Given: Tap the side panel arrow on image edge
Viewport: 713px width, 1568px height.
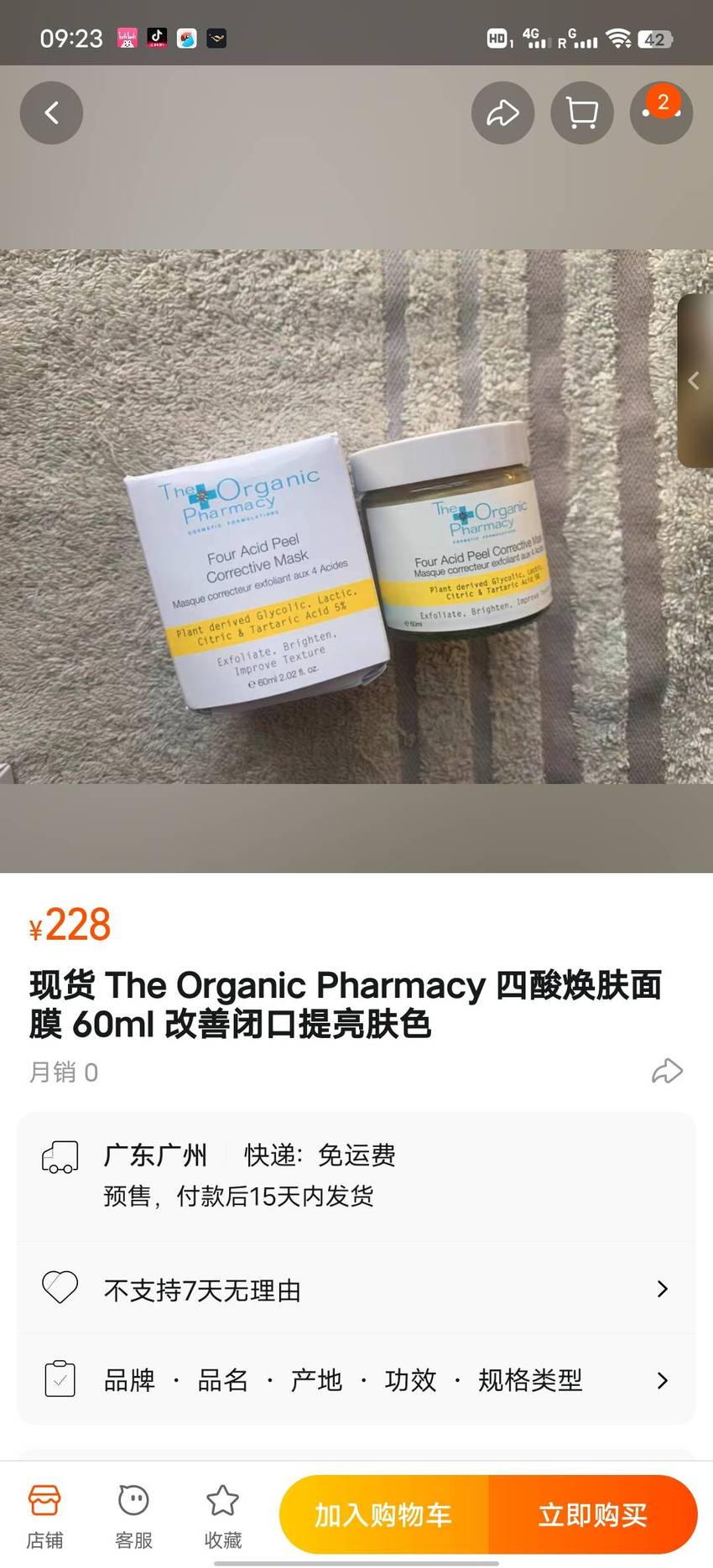Looking at the screenshot, I should [x=695, y=381].
